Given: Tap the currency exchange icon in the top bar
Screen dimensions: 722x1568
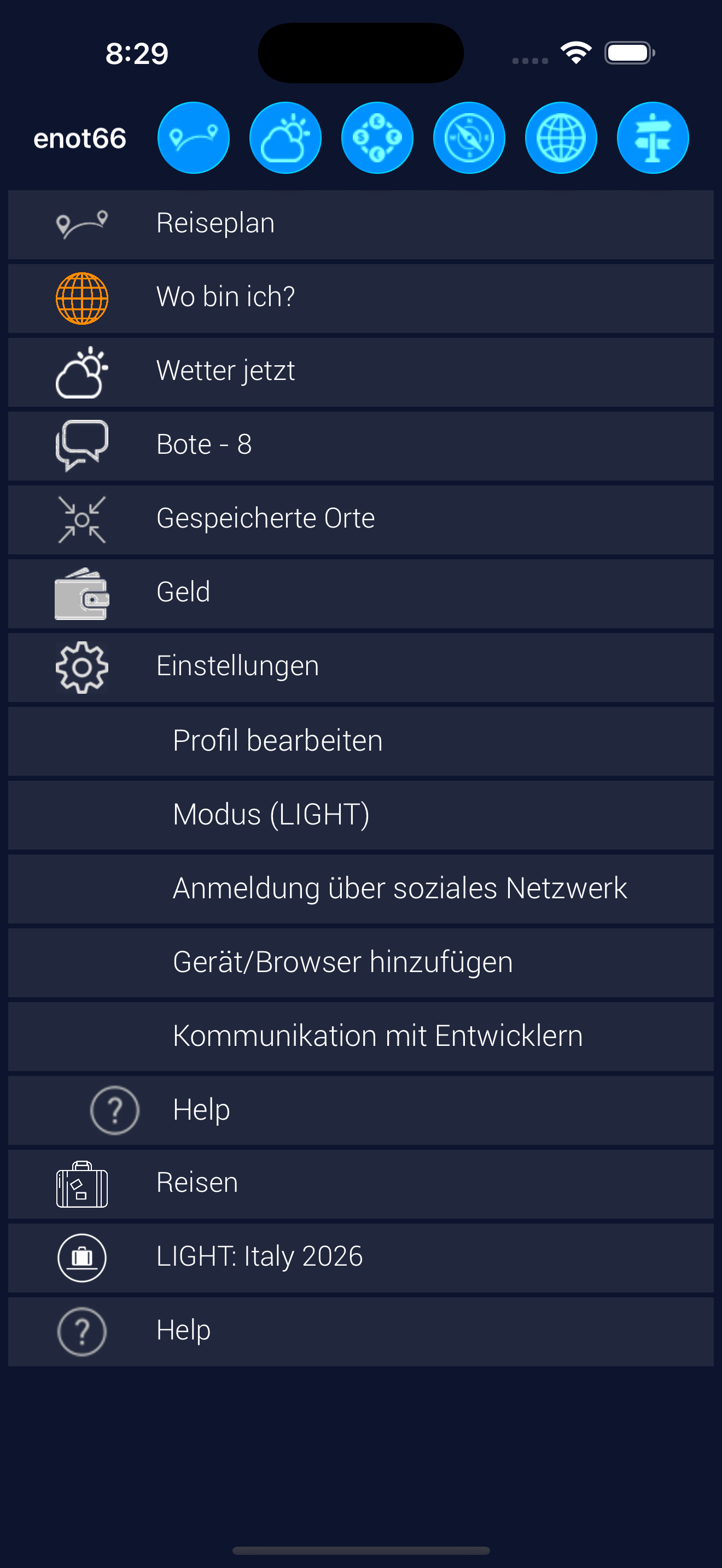Looking at the screenshot, I should point(377,138).
